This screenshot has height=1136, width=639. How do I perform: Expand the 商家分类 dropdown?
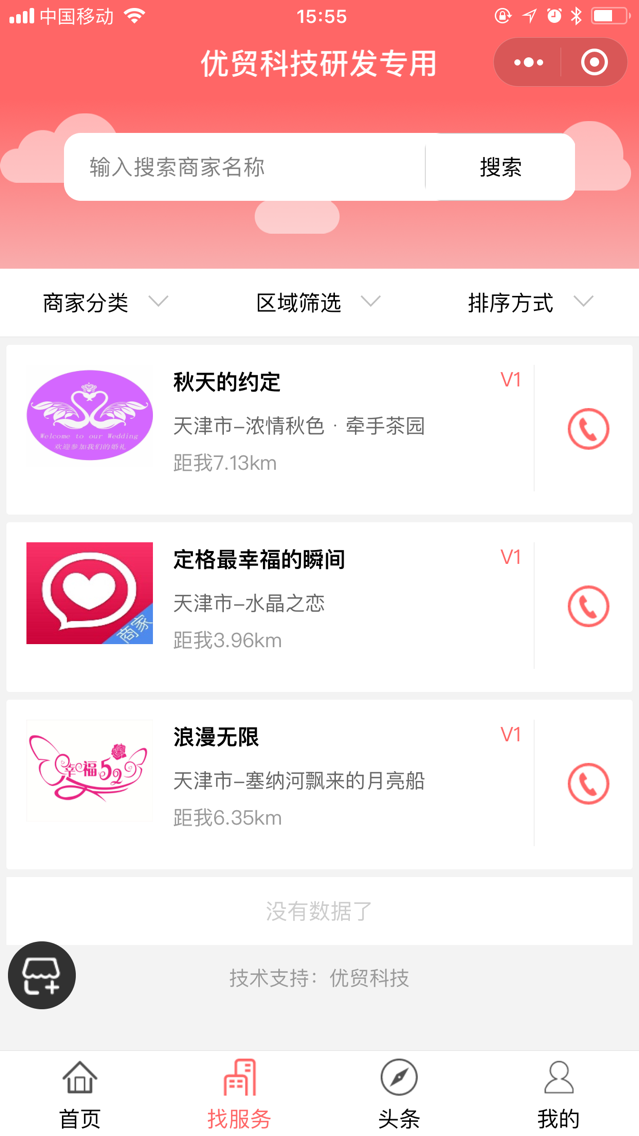105,303
